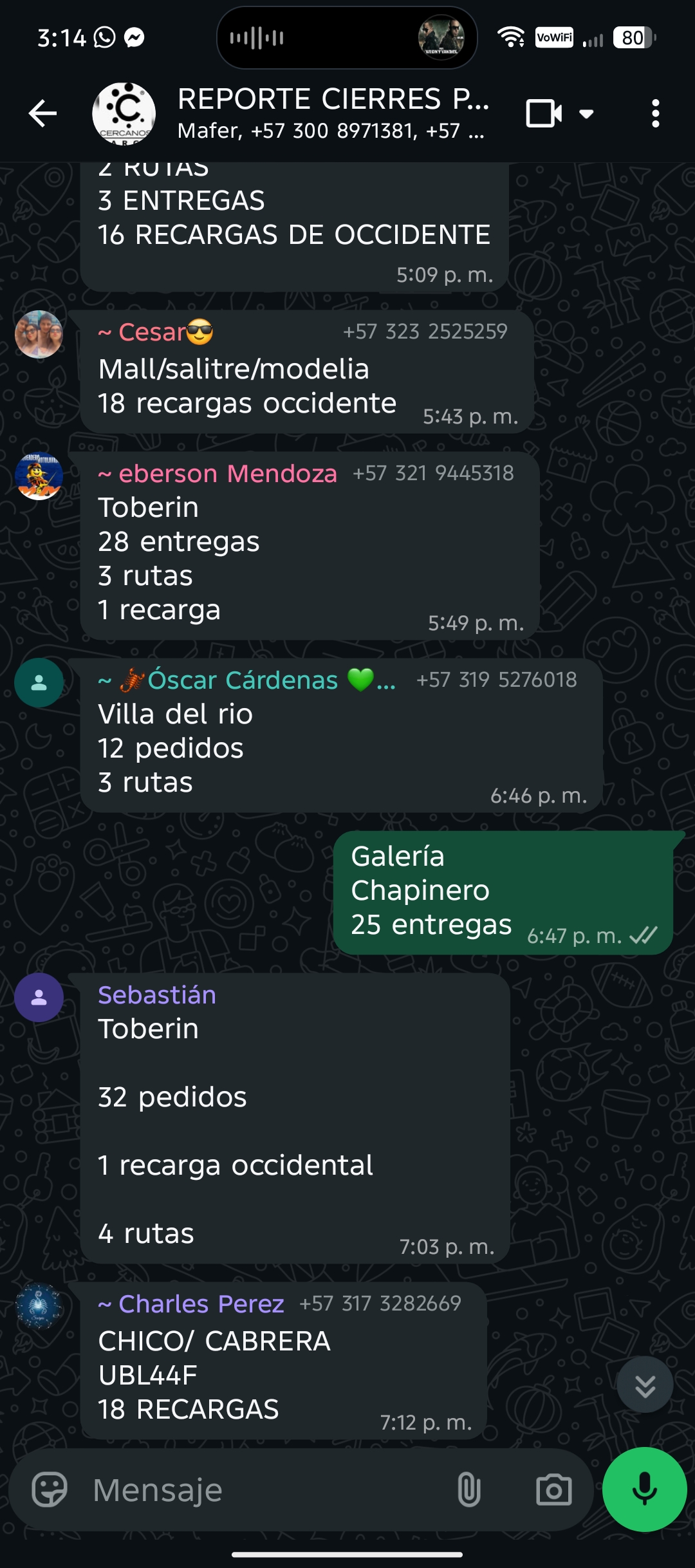Image resolution: width=695 pixels, height=1568 pixels.
Task: Tap Sebastián's sender name
Action: pos(157,995)
